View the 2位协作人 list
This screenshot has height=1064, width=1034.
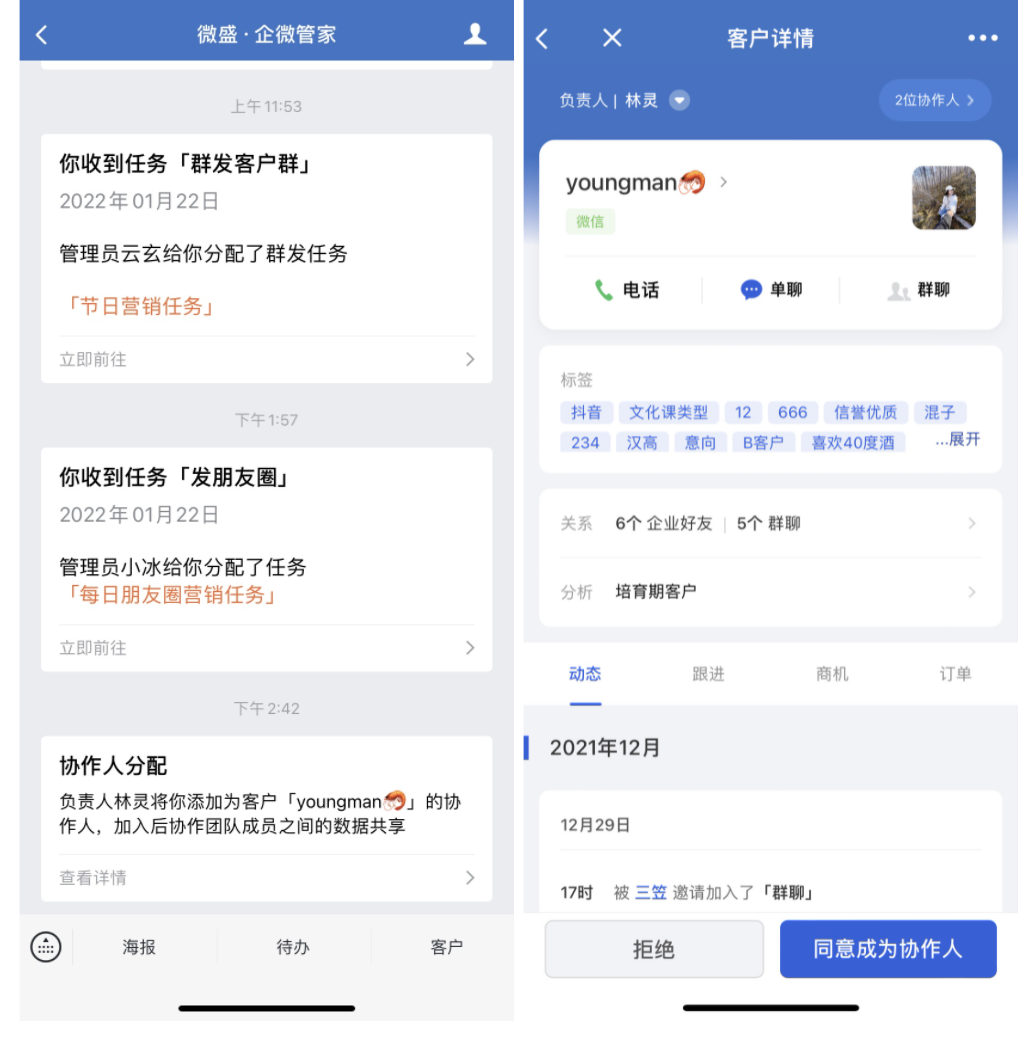tap(934, 100)
